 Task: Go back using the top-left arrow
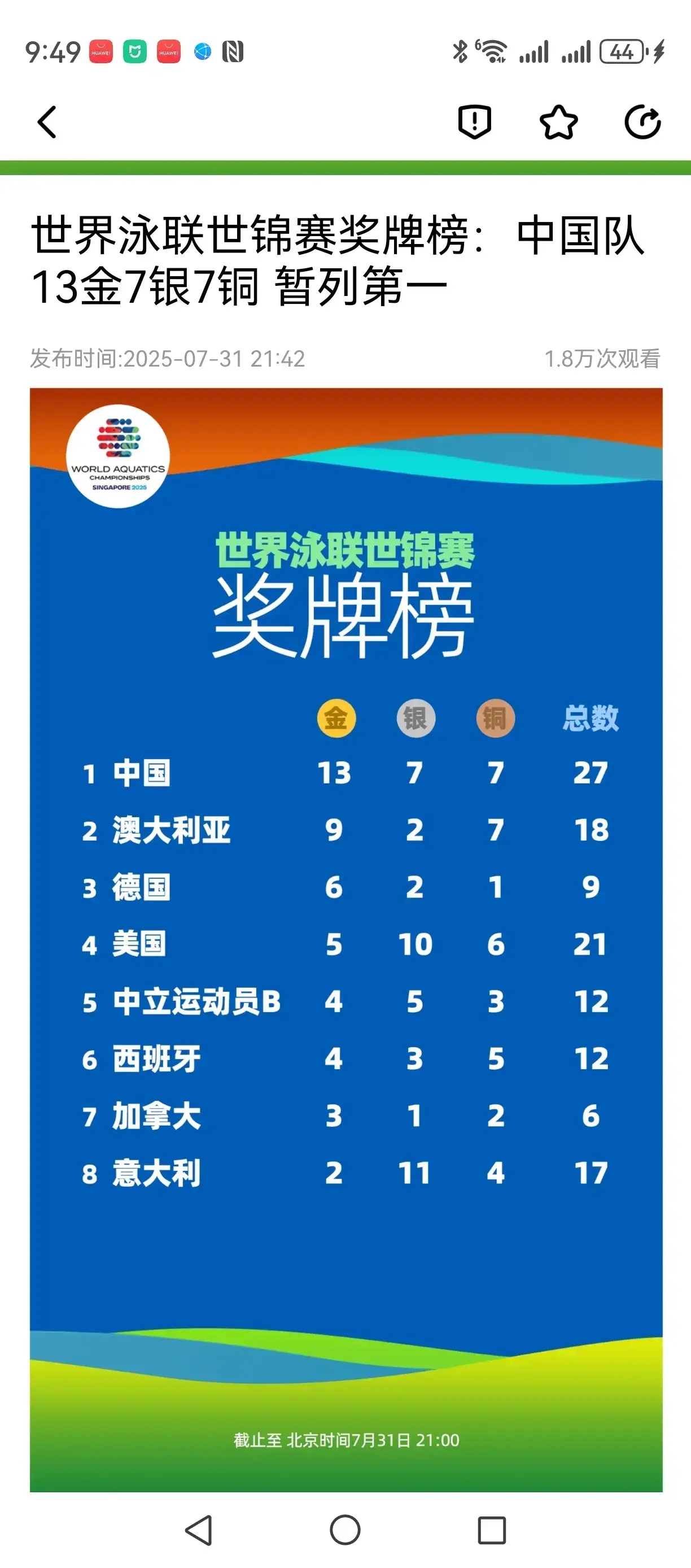click(x=47, y=123)
